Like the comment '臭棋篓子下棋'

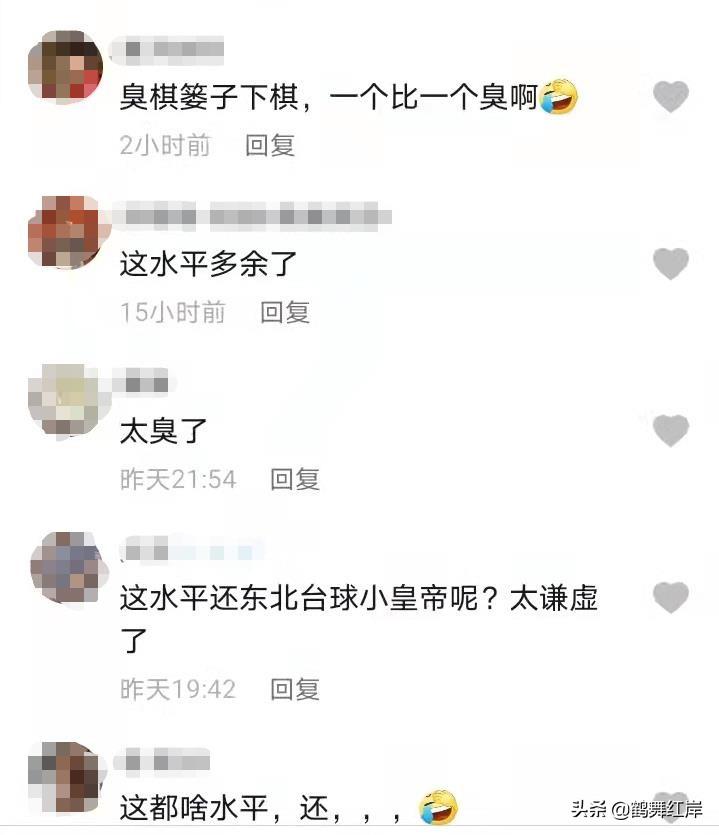(x=671, y=96)
